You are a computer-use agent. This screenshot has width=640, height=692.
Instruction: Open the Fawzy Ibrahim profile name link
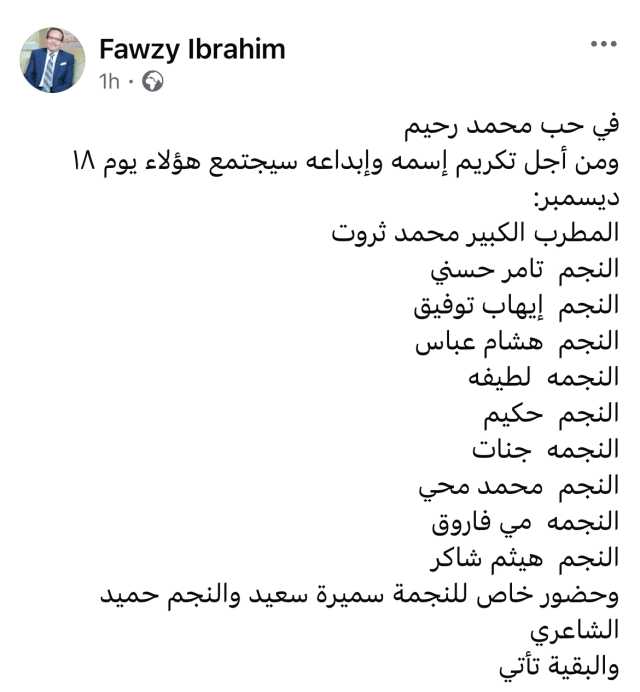pos(192,49)
